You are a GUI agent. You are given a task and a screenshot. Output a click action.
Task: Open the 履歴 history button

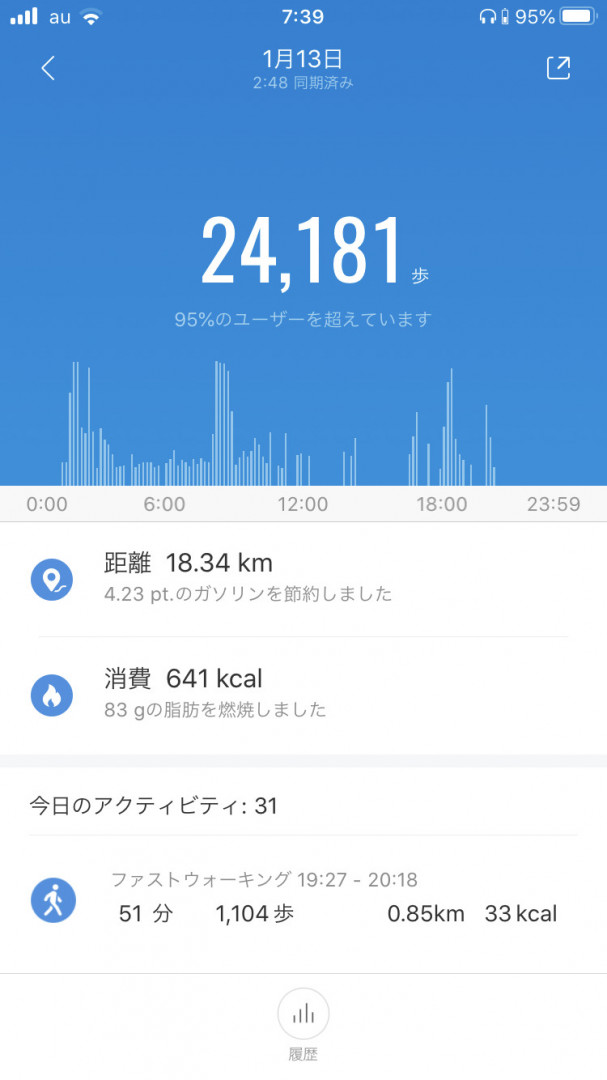point(303,1025)
